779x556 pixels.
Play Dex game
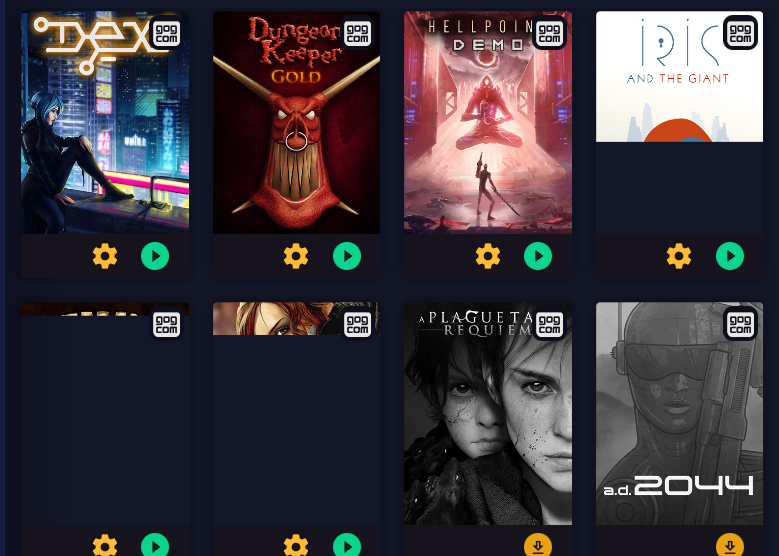(x=155, y=256)
